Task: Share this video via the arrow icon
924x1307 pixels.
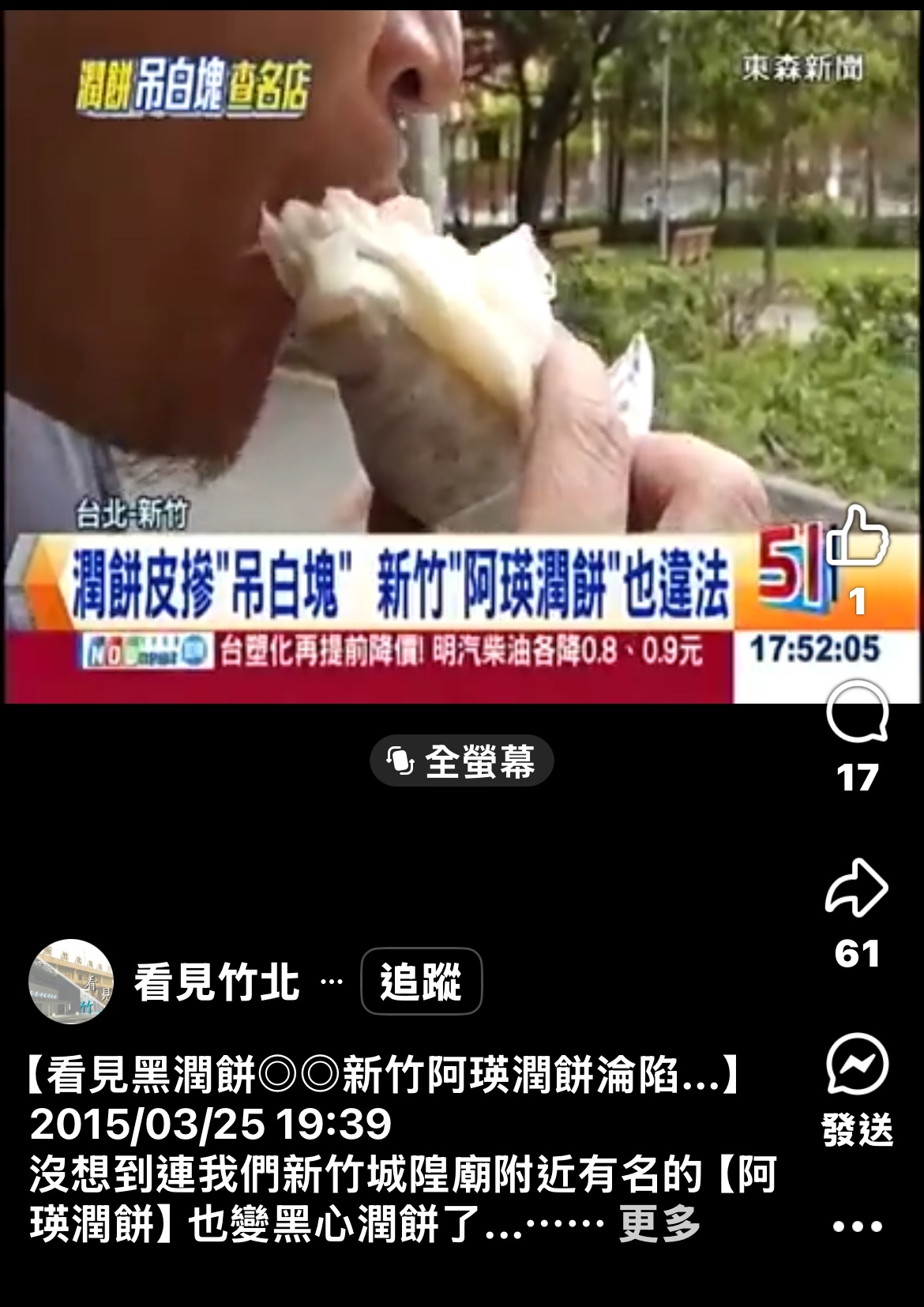Action: tap(857, 888)
